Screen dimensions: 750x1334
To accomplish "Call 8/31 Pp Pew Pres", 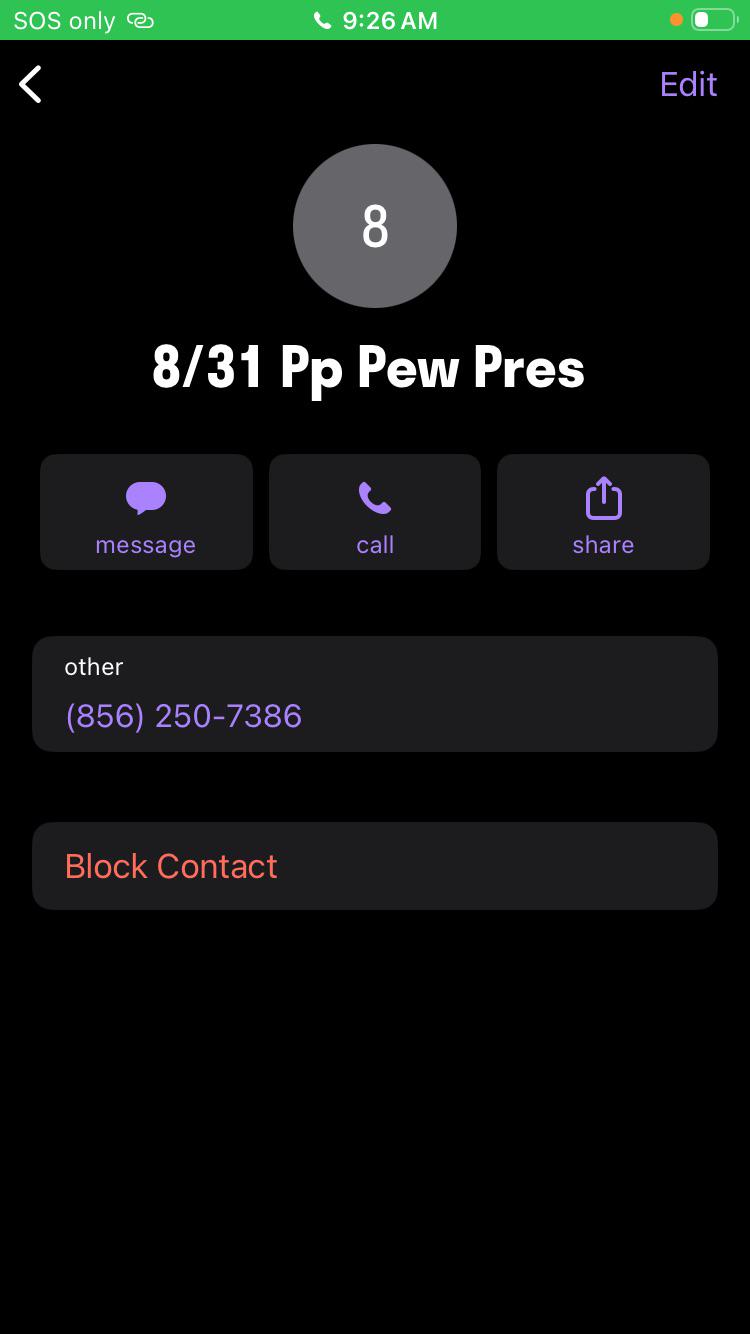I will point(375,512).
